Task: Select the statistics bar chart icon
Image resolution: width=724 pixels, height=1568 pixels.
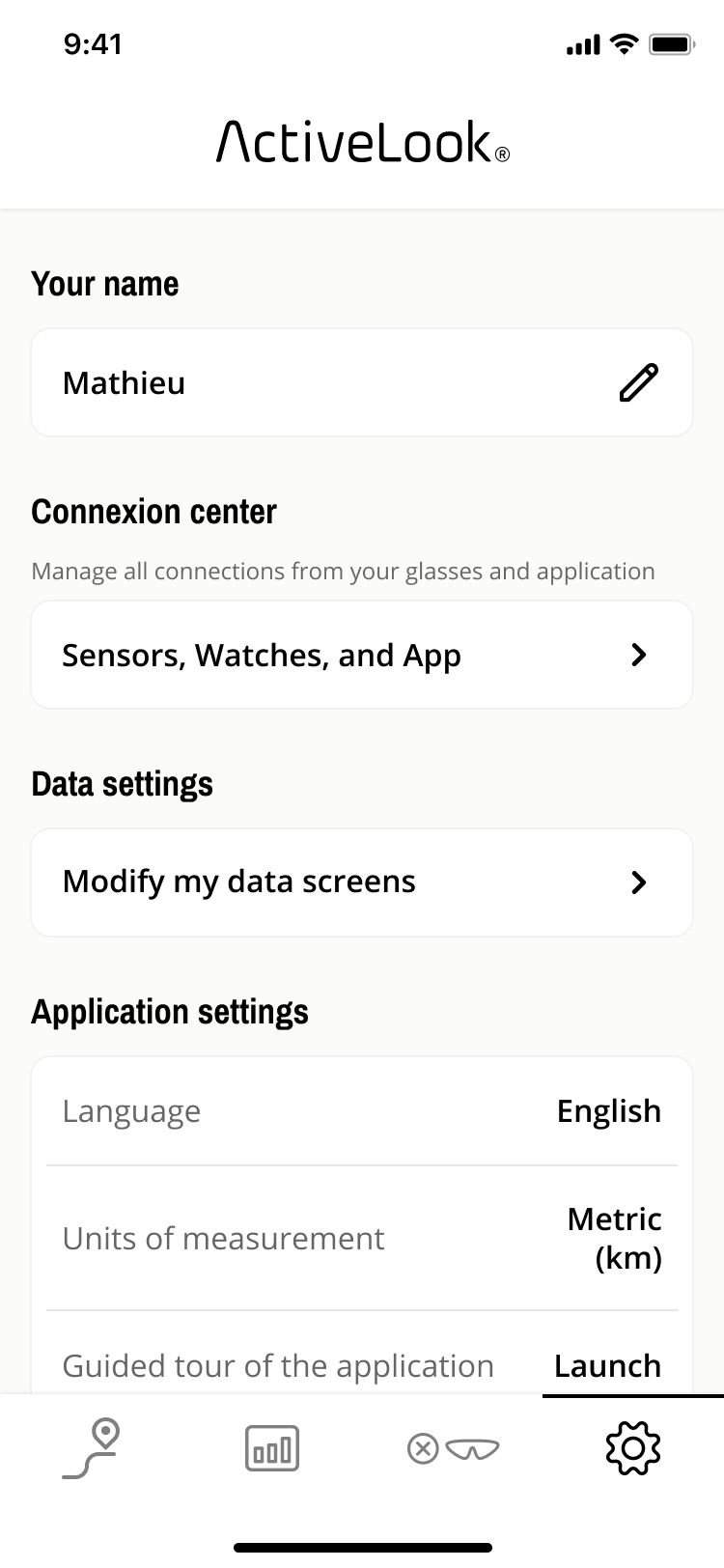Action: [271, 1446]
